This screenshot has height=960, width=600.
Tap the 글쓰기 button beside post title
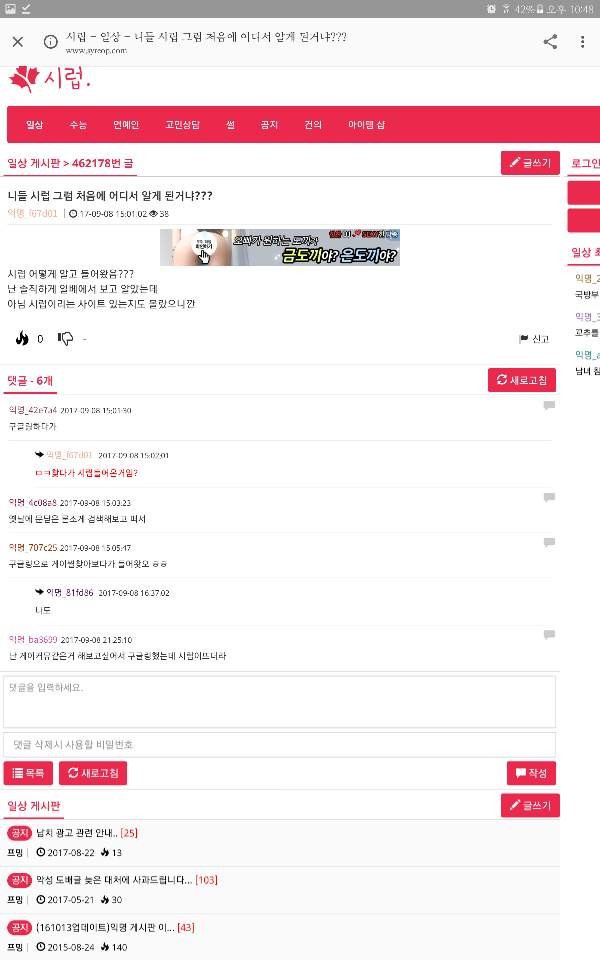pyautogui.click(x=530, y=163)
